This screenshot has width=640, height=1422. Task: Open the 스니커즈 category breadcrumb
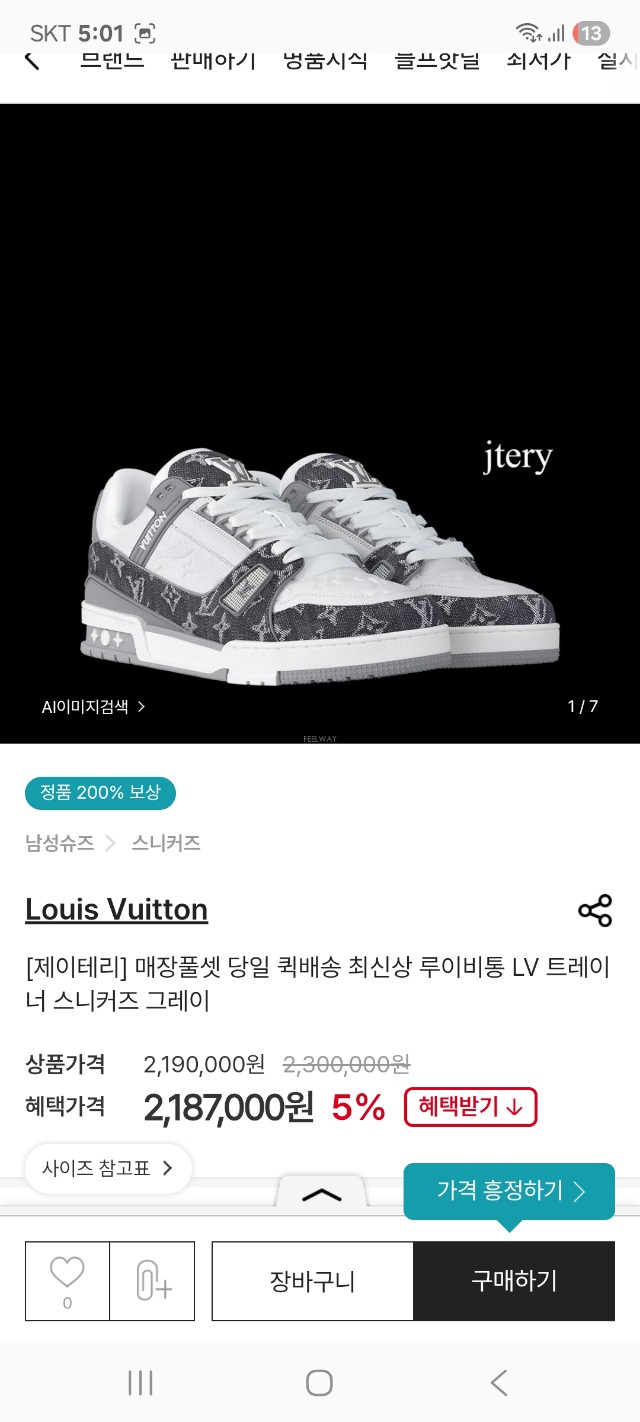166,843
